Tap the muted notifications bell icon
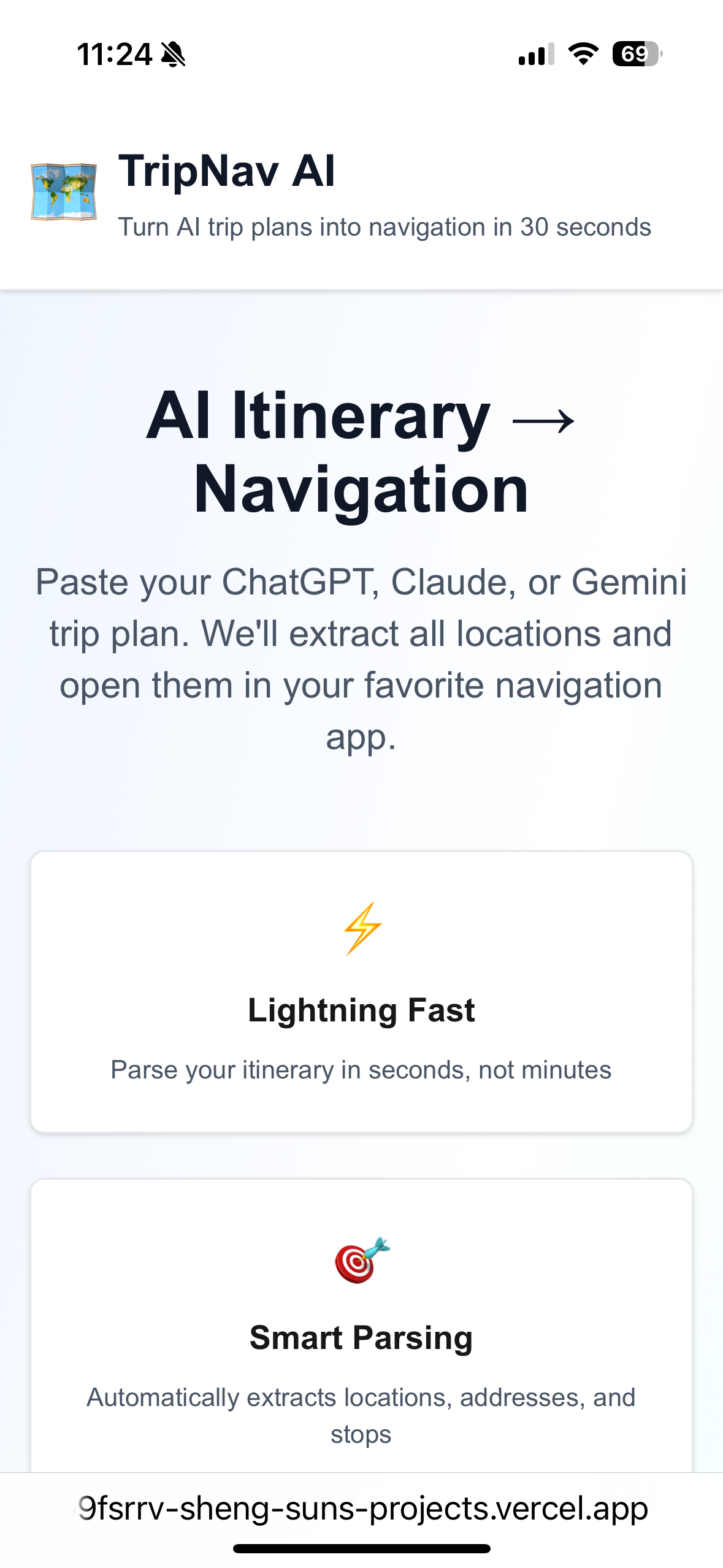The height and width of the screenshot is (1568, 723). (174, 54)
